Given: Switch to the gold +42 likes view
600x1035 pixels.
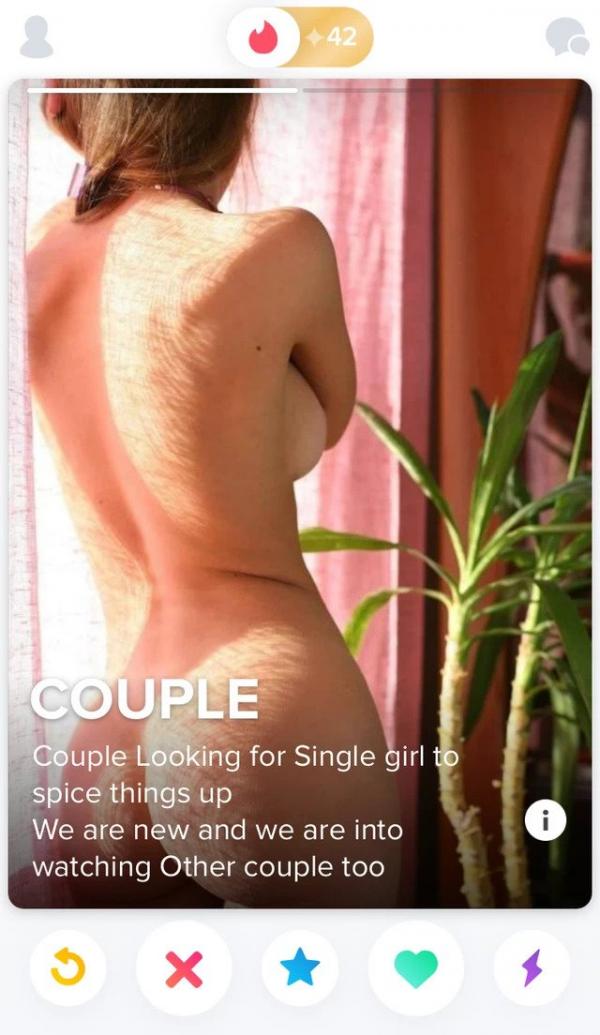Looking at the screenshot, I should [x=336, y=37].
